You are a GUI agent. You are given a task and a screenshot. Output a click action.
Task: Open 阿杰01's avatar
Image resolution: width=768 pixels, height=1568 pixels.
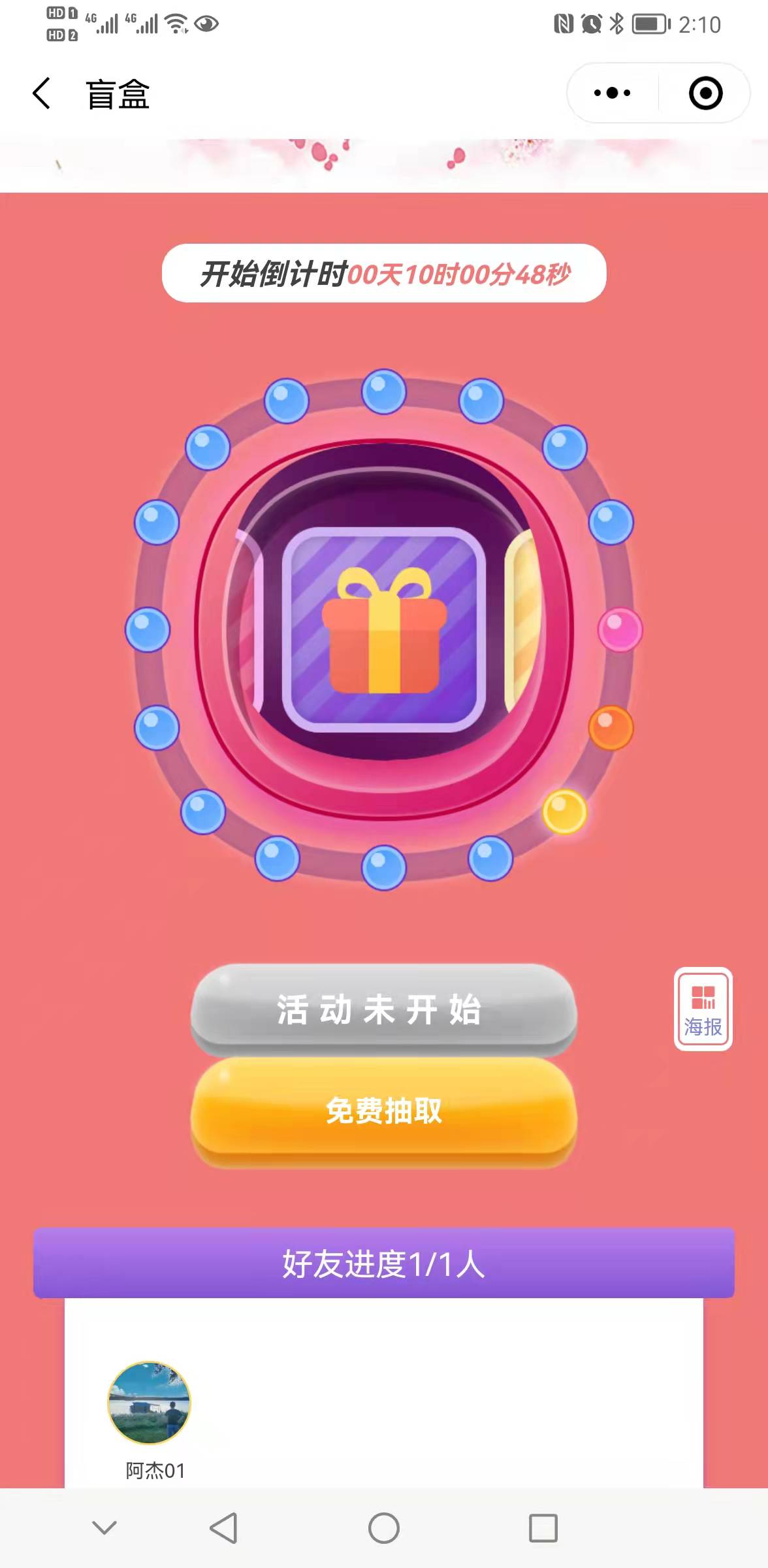[149, 1402]
